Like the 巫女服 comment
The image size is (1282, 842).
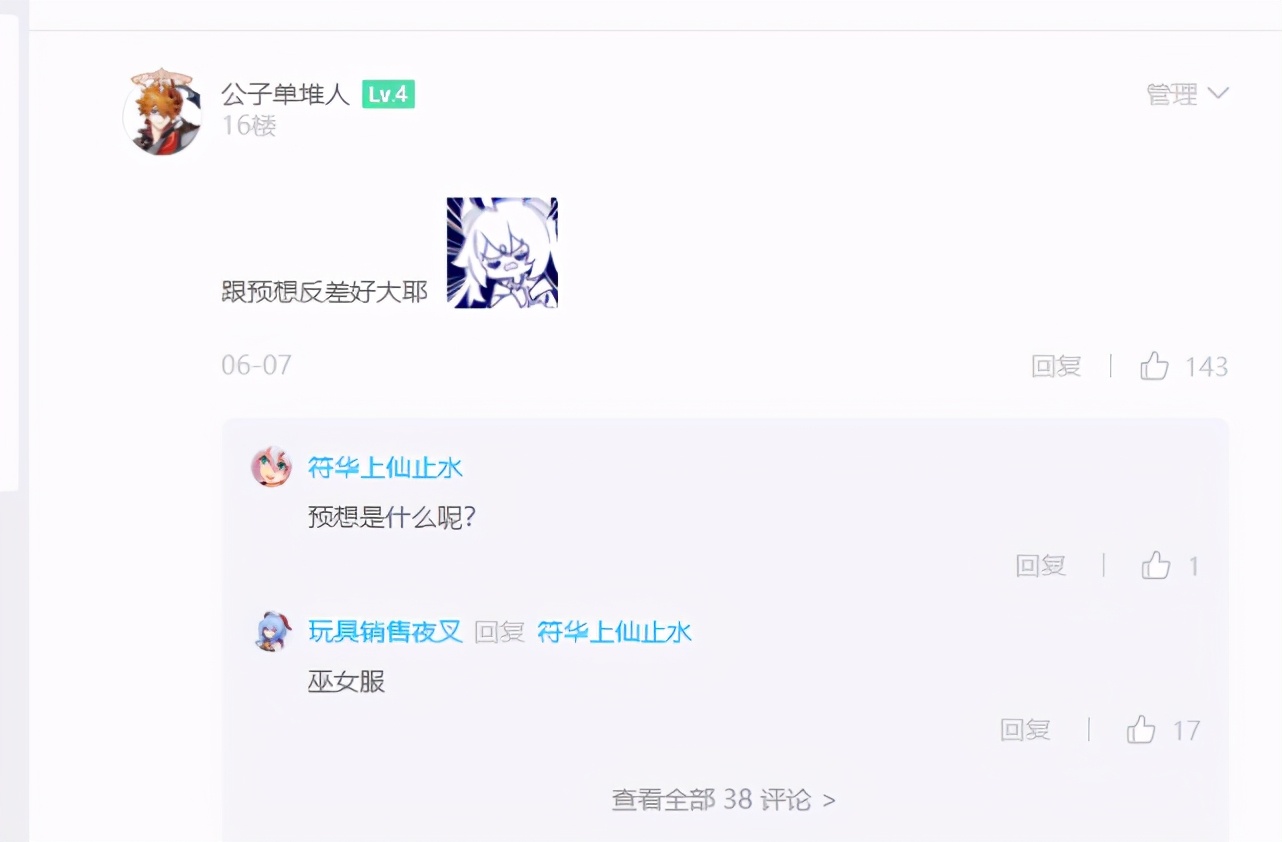1141,730
